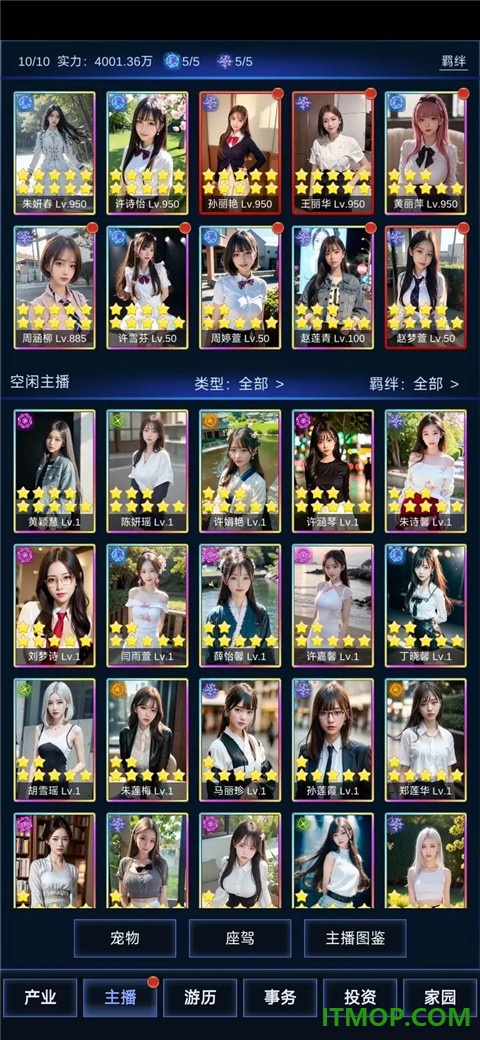Select idle streamer 朱诗馨 Lv.1
Image resolution: width=480 pixels, height=1040 pixels.
click(426, 471)
